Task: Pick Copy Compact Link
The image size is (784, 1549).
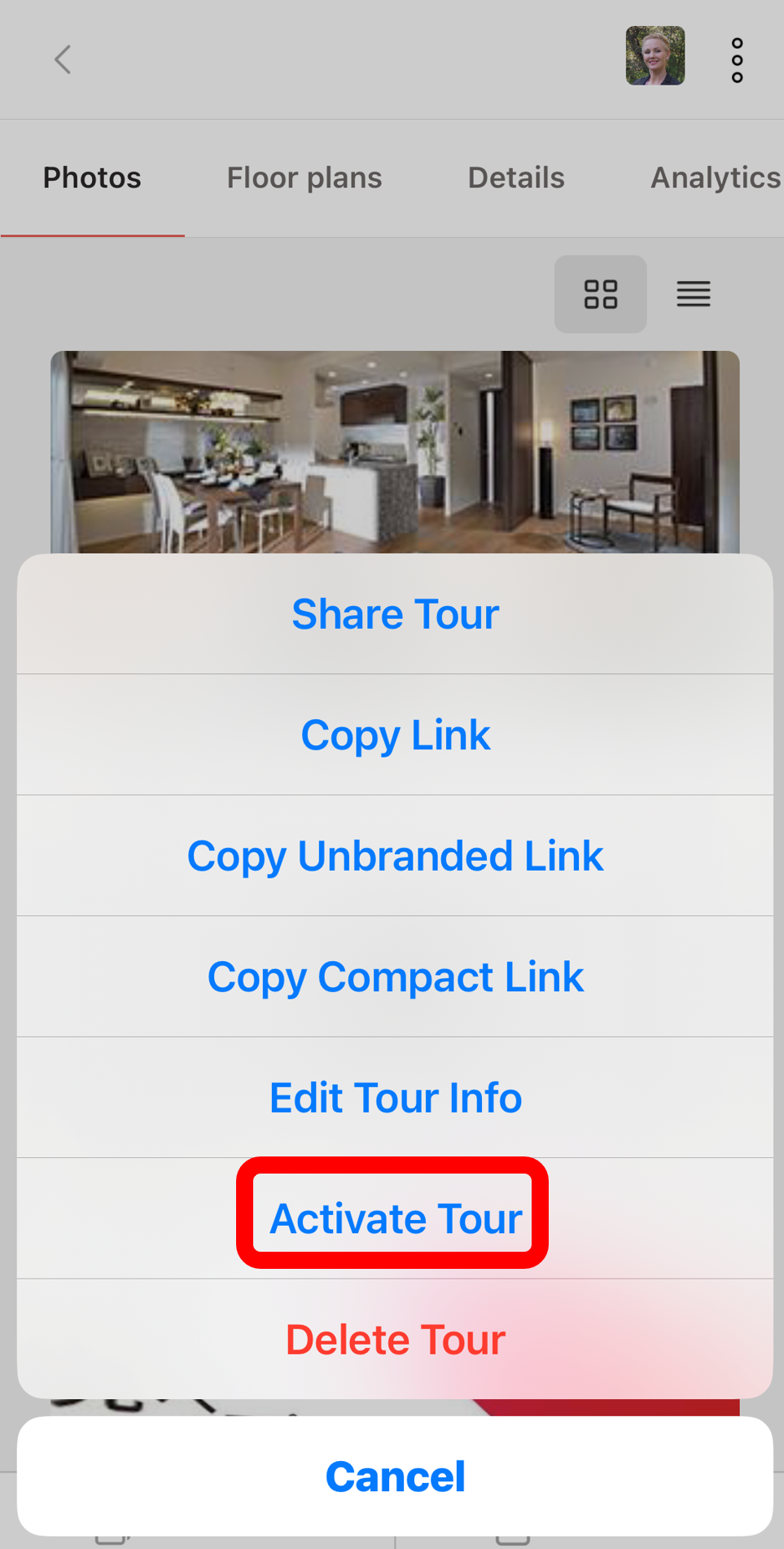Action: coord(395,976)
